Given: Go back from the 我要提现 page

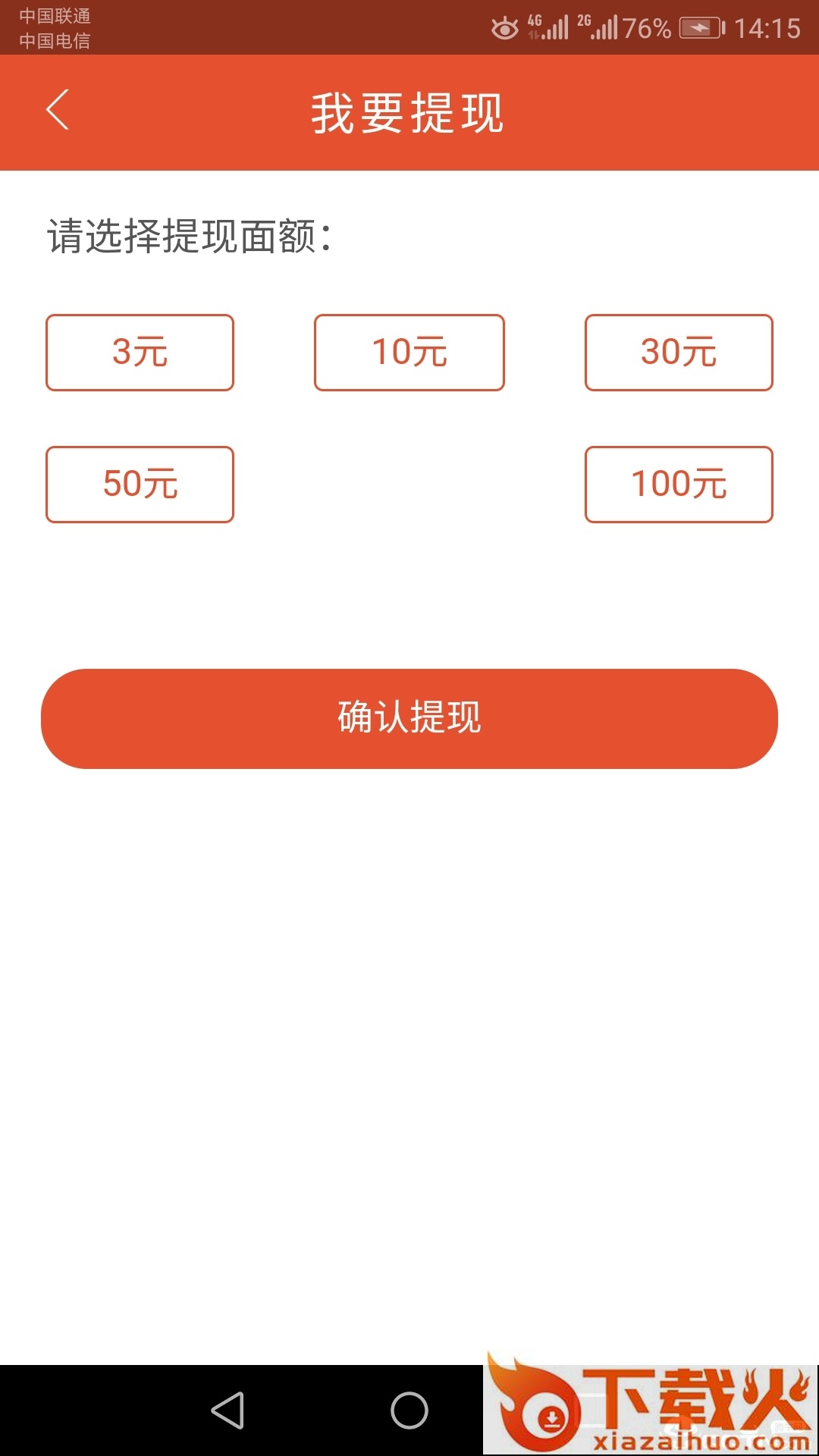Looking at the screenshot, I should [58, 111].
